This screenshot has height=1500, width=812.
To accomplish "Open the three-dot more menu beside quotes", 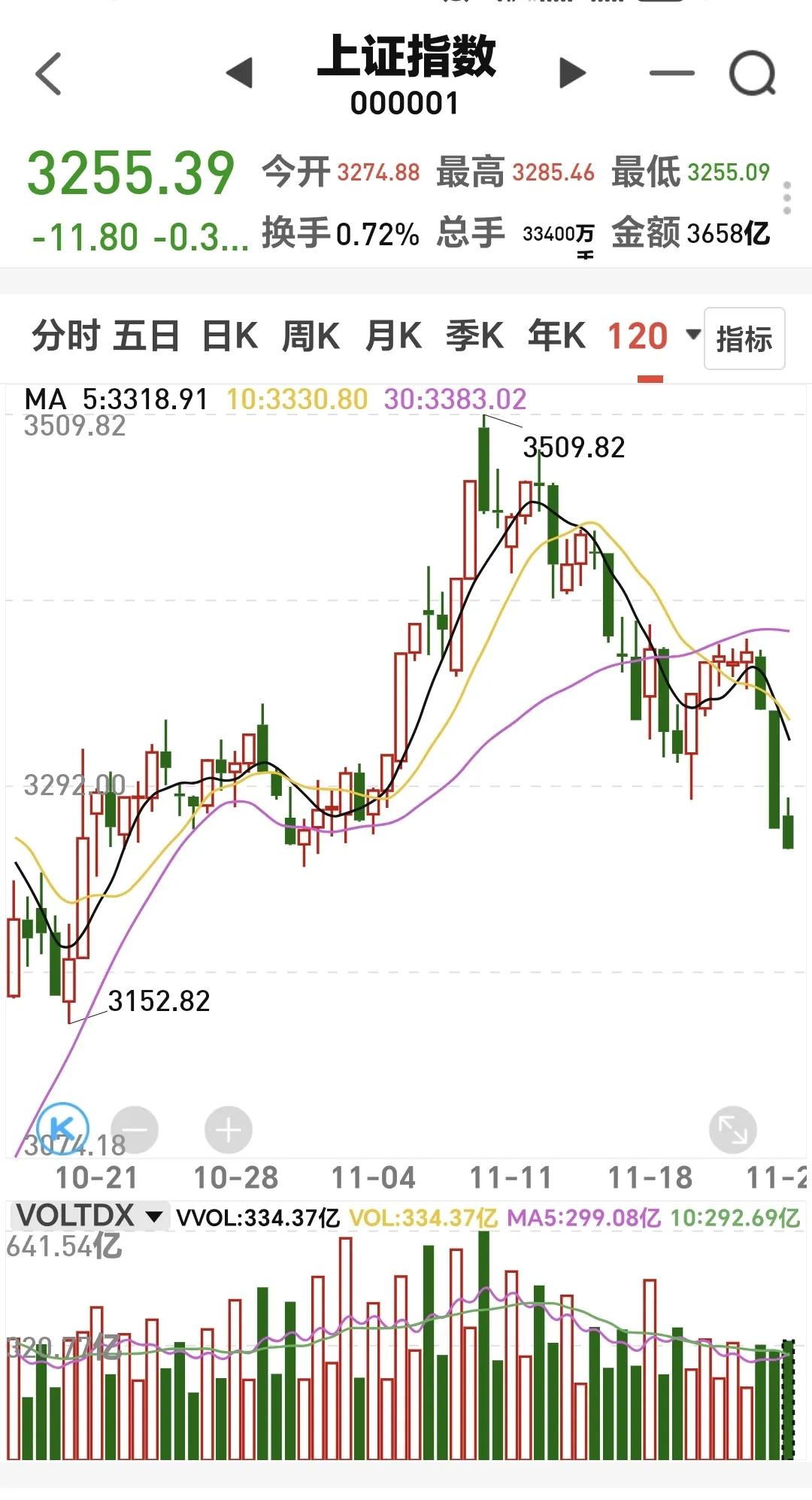I will (x=787, y=198).
